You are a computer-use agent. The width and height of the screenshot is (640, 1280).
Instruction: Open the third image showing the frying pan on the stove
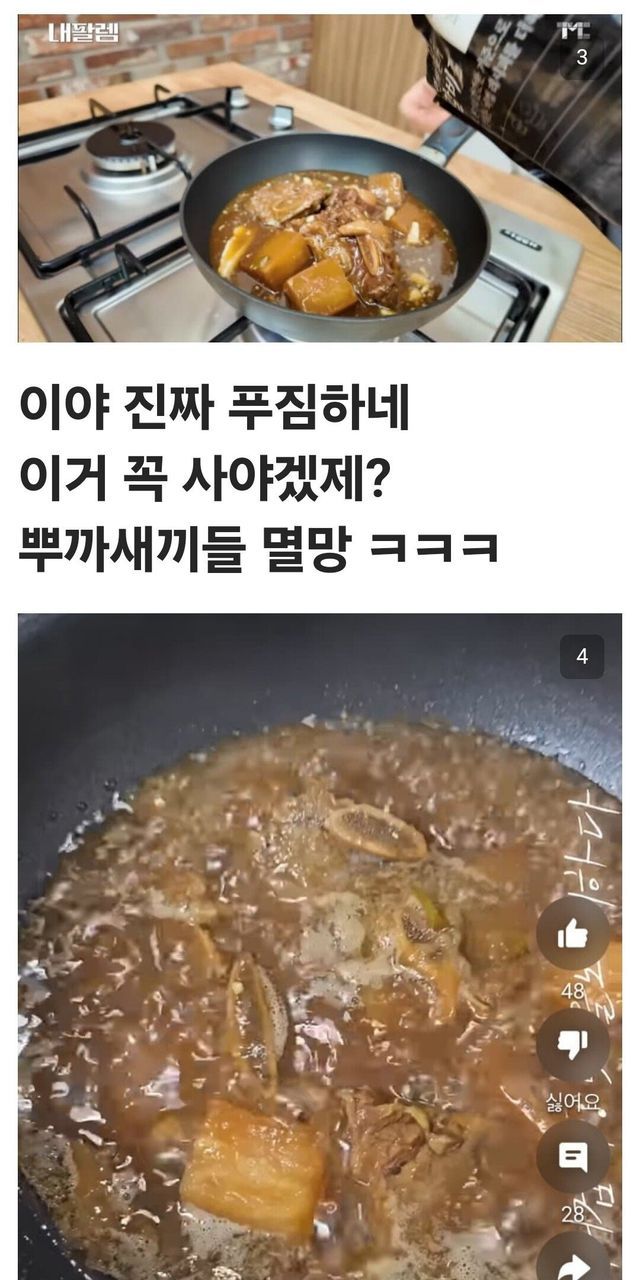point(320,180)
